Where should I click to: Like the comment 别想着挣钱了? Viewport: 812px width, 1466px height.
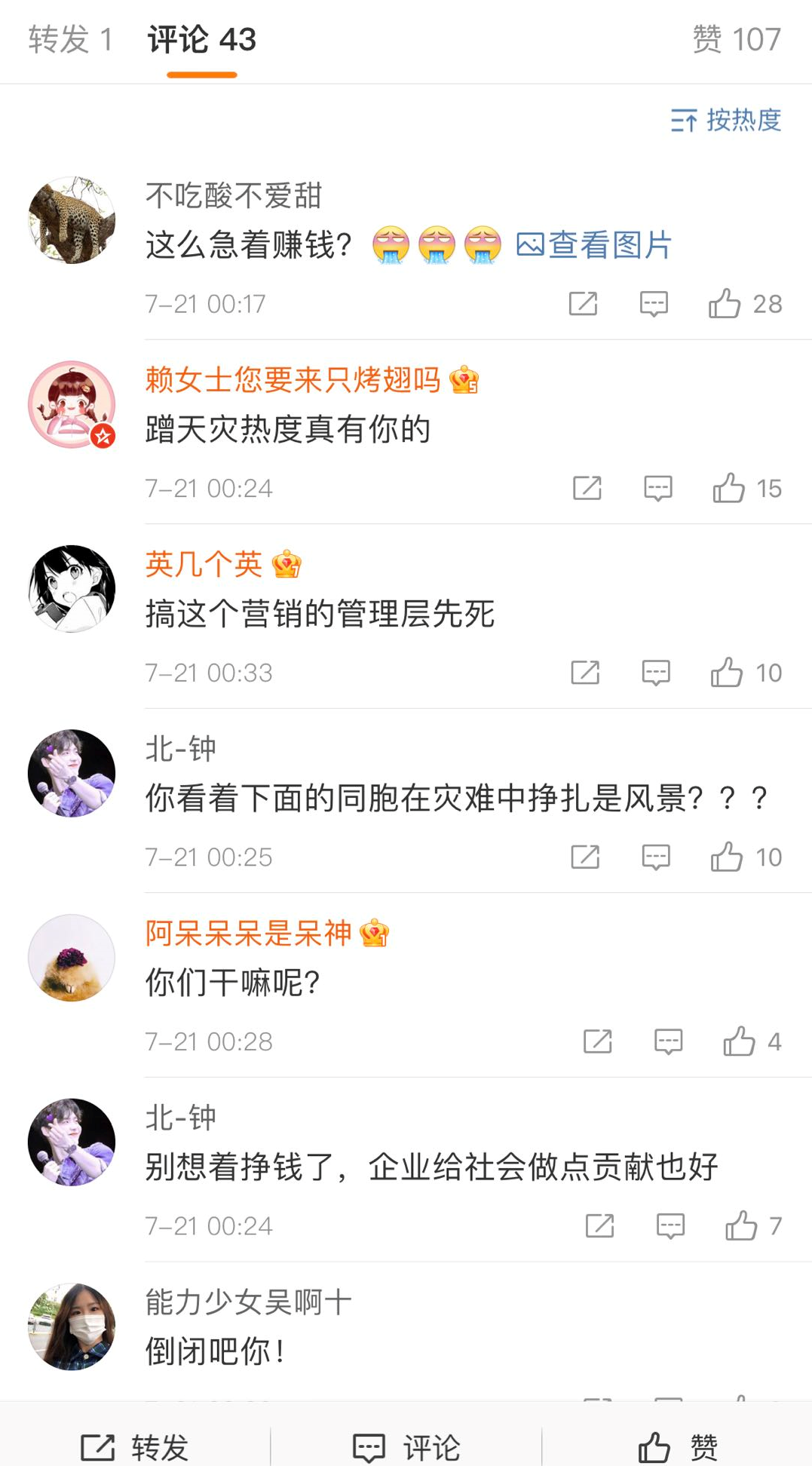click(741, 1226)
